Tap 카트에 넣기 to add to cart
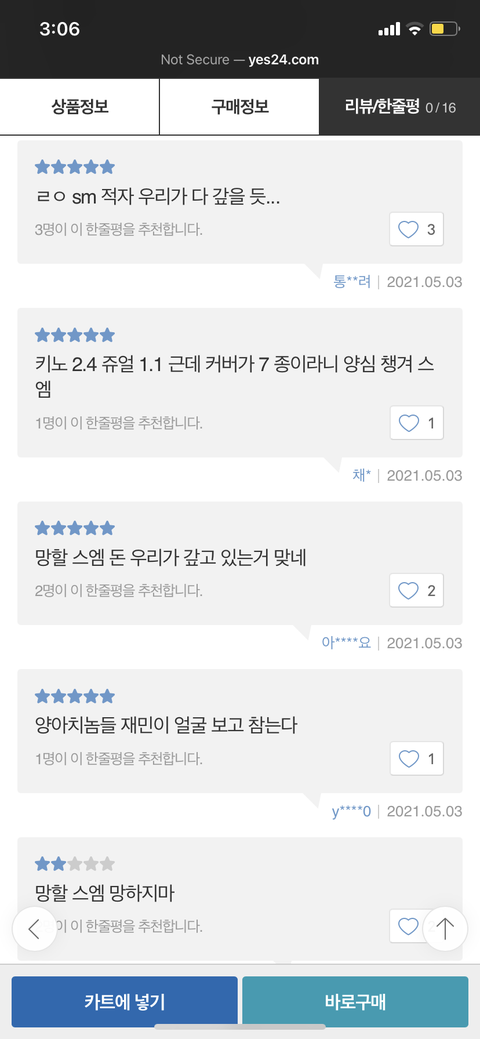Viewport: 480px width, 1039px height. tap(125, 1002)
